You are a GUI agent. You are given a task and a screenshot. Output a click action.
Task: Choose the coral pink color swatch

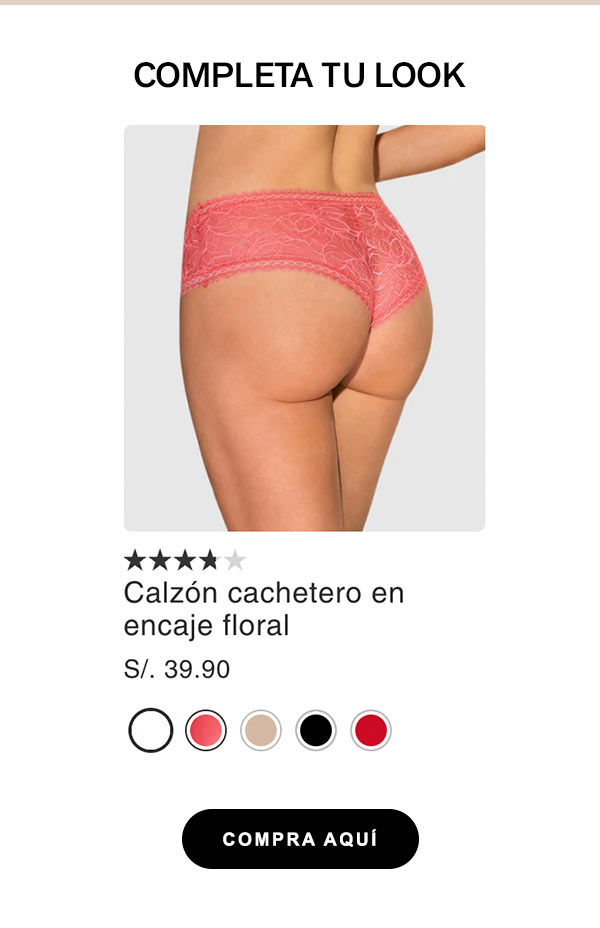click(206, 730)
